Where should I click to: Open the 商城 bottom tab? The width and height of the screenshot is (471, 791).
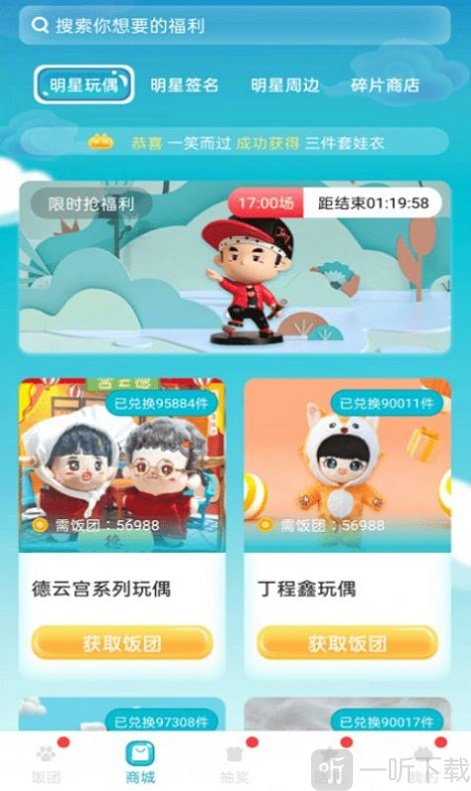(140, 763)
